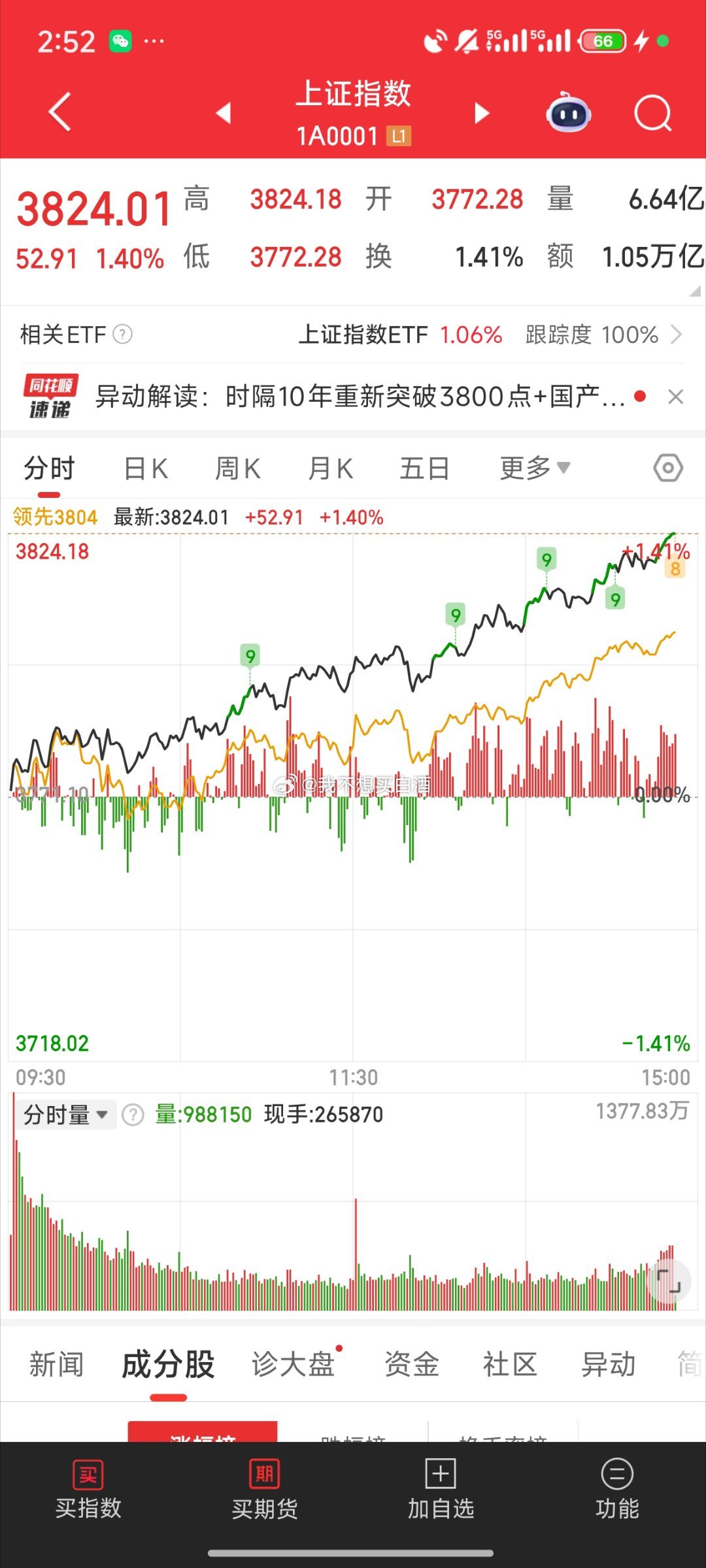Dismiss the 异动解读 banner
This screenshot has width=706, height=1568.
click(676, 397)
